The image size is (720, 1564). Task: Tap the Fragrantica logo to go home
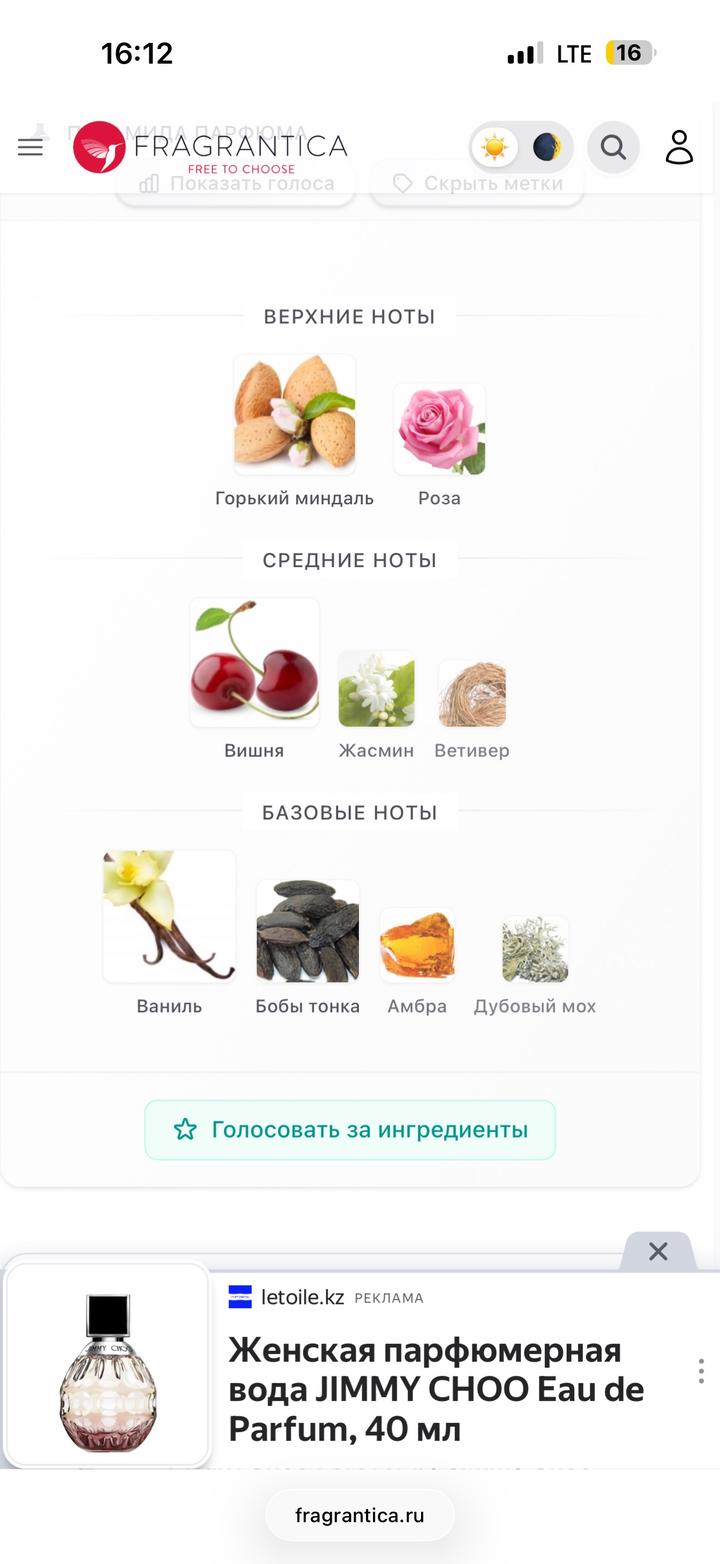click(211, 148)
